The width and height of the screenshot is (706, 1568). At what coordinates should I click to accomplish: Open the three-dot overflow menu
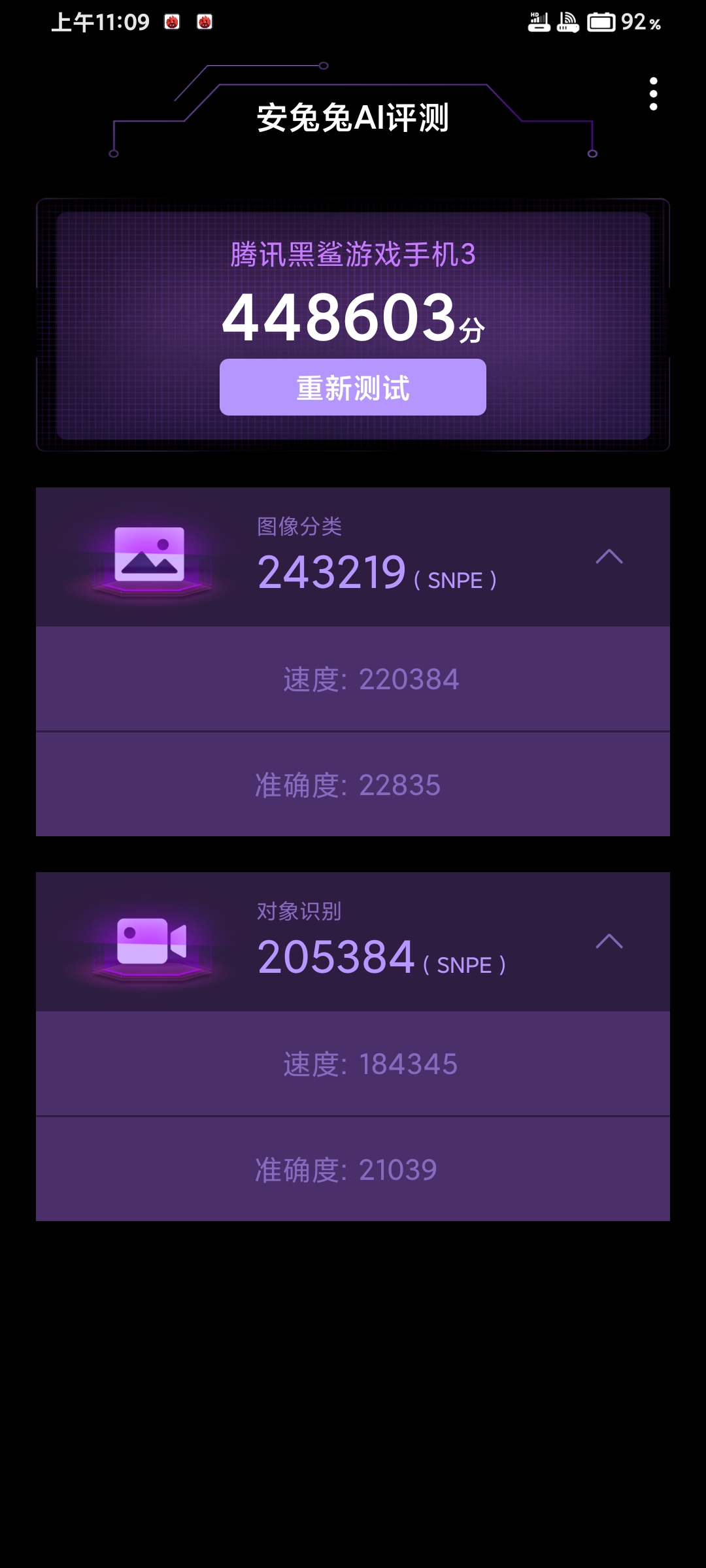coord(653,94)
